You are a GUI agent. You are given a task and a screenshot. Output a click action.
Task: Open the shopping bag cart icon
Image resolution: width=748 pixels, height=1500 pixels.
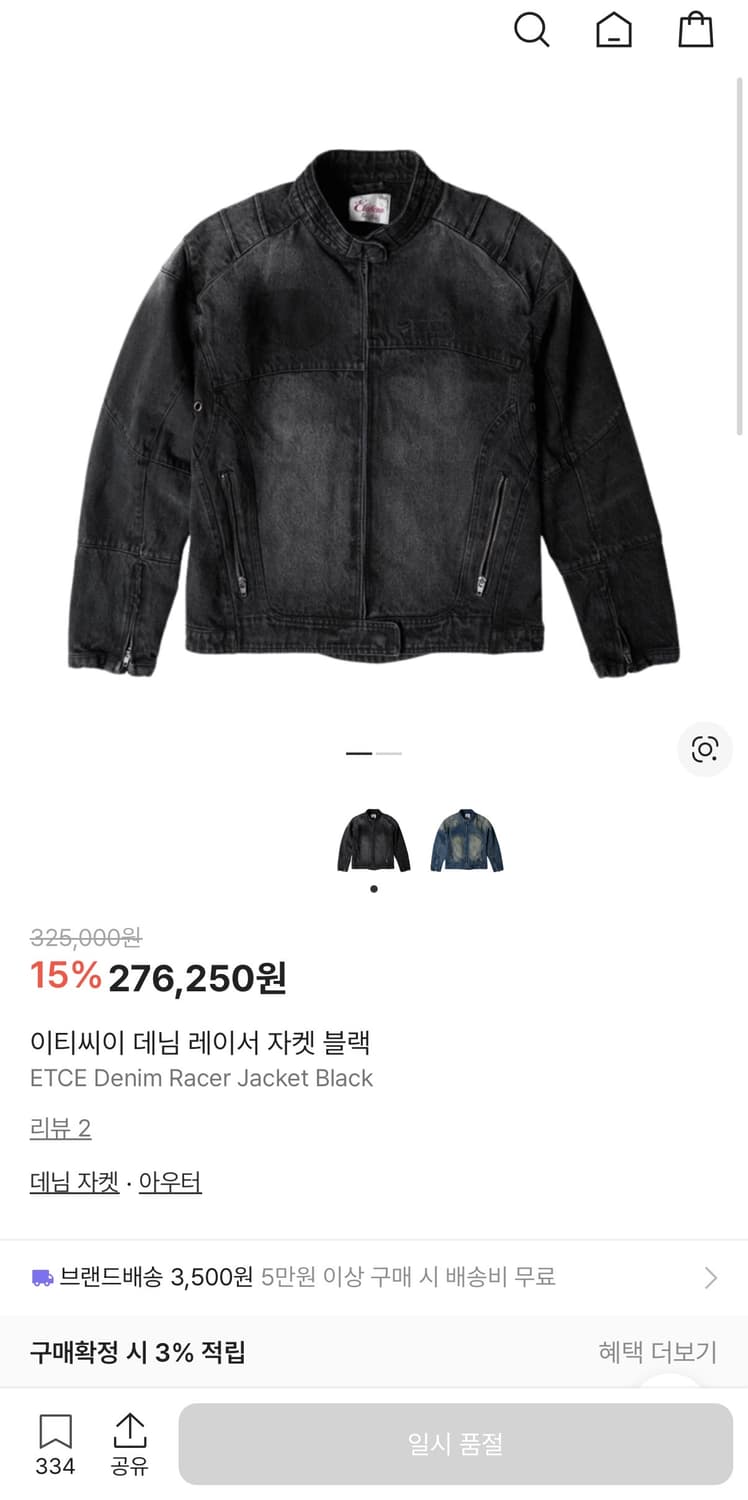point(695,30)
